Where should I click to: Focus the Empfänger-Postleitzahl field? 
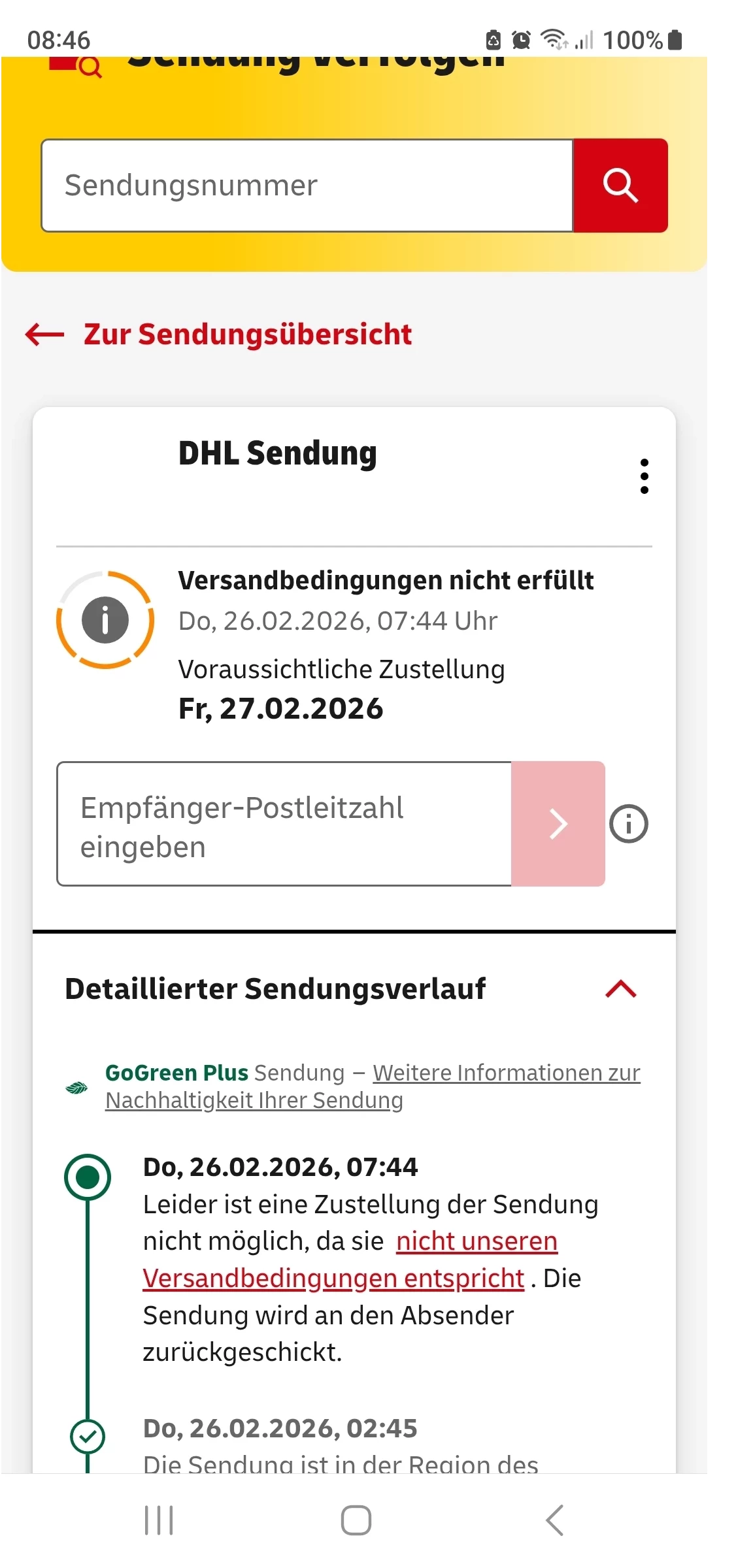(284, 824)
